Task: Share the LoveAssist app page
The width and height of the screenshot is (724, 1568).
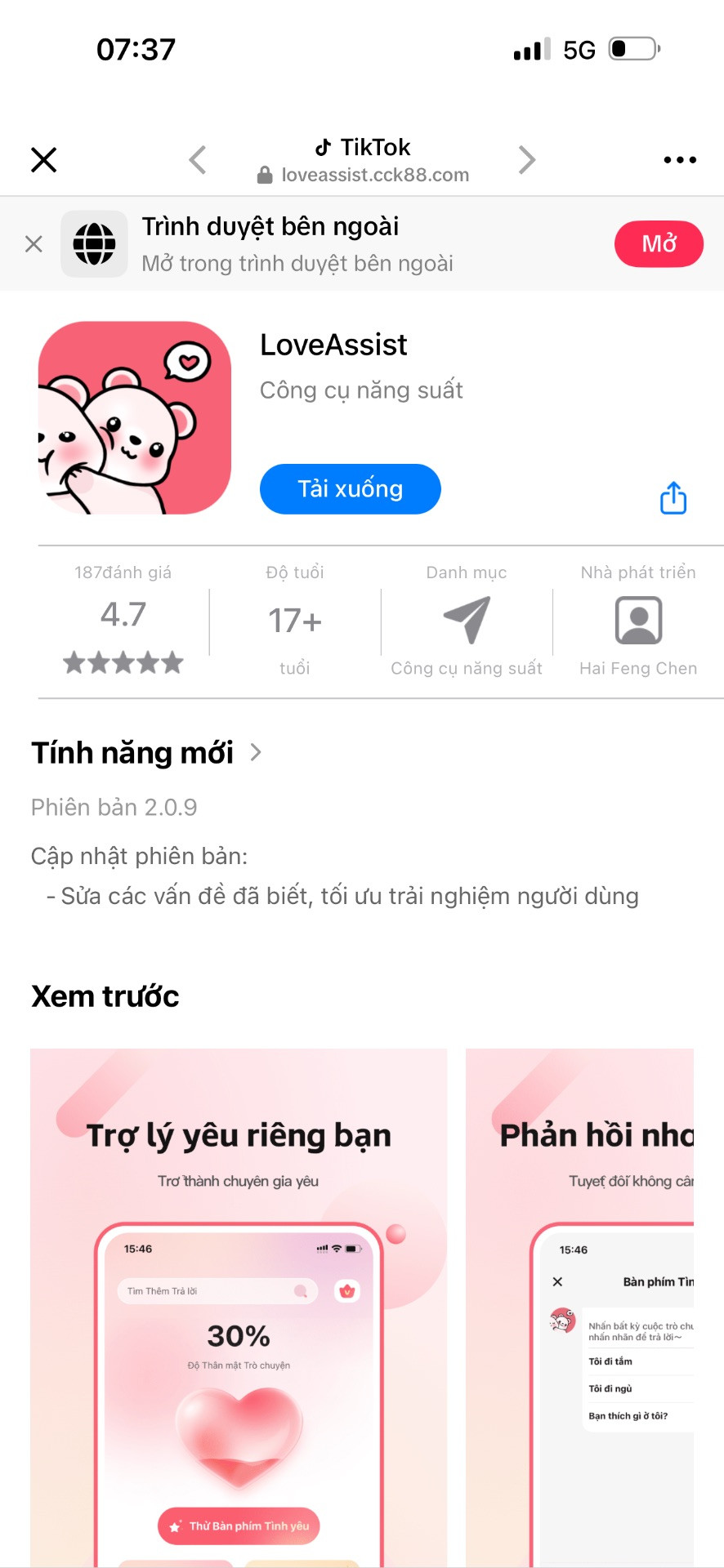Action: click(x=673, y=497)
